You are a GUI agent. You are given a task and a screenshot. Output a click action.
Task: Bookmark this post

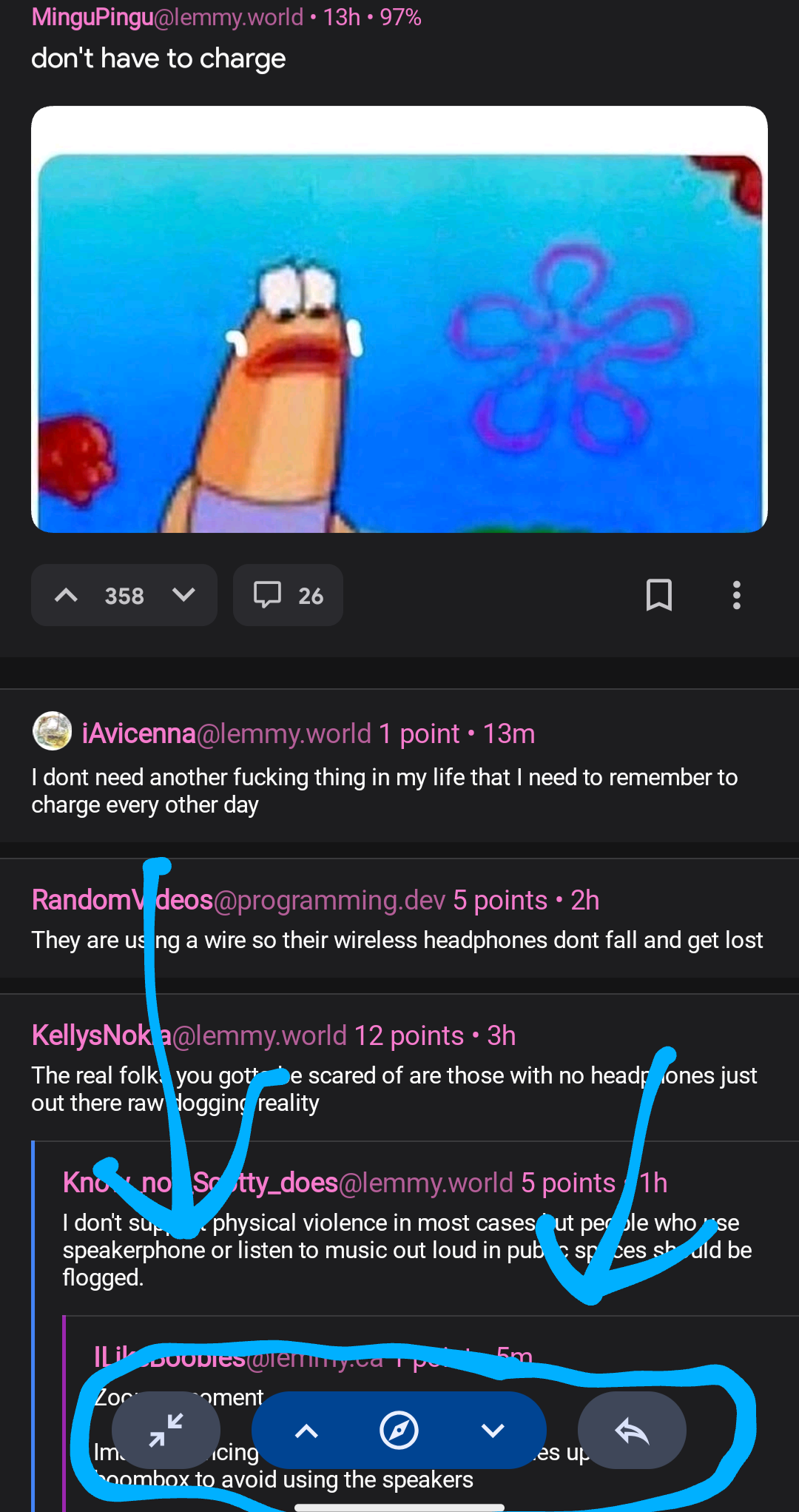tap(658, 595)
